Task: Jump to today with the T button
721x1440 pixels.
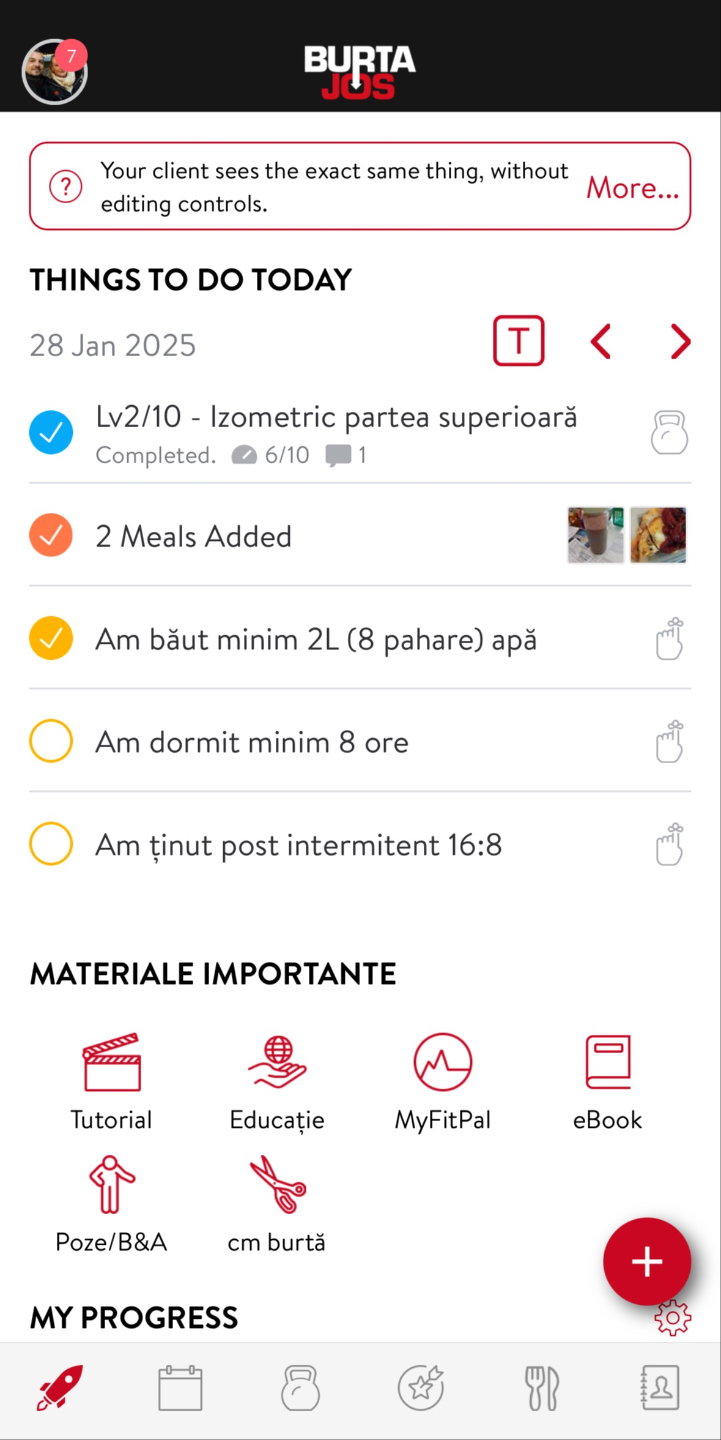Action: [x=518, y=342]
